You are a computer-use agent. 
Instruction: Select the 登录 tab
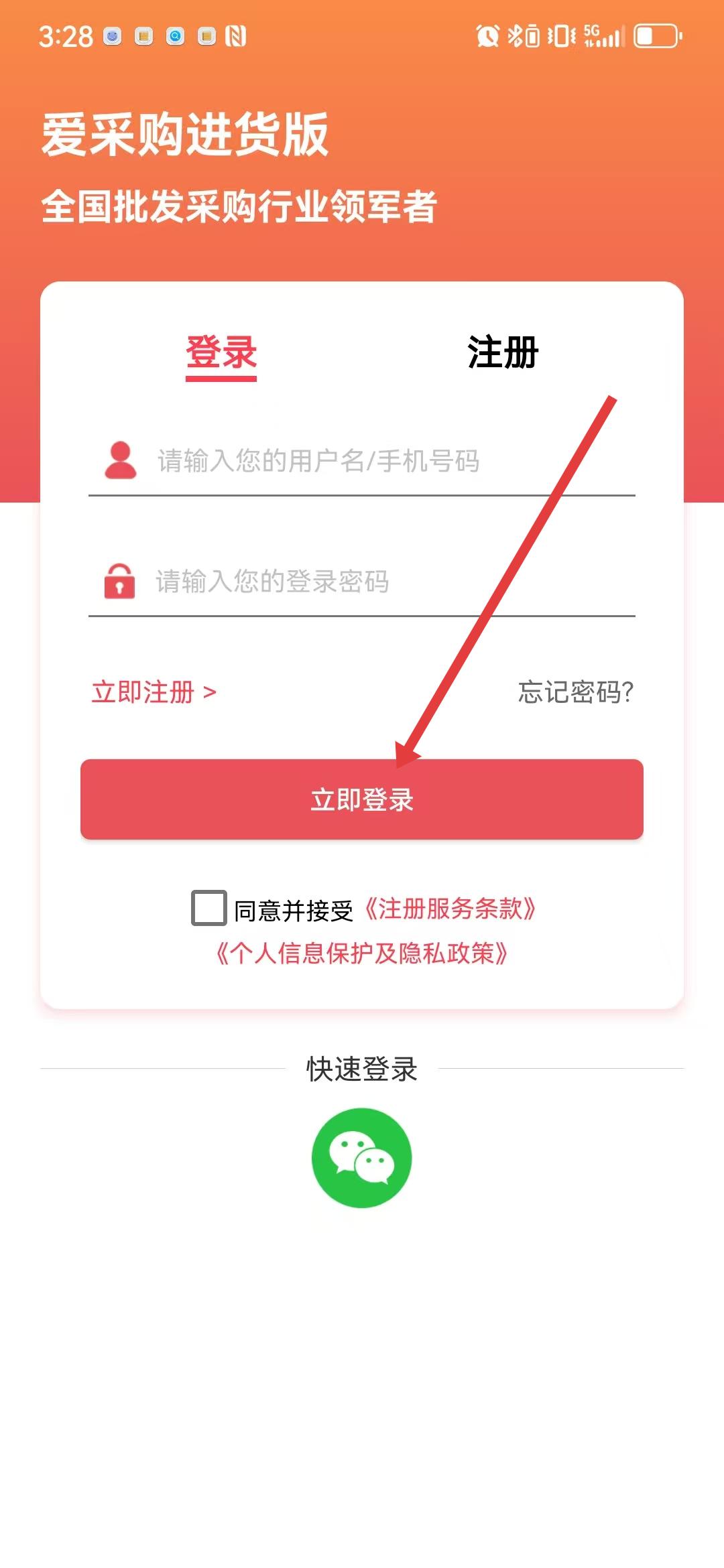click(221, 354)
